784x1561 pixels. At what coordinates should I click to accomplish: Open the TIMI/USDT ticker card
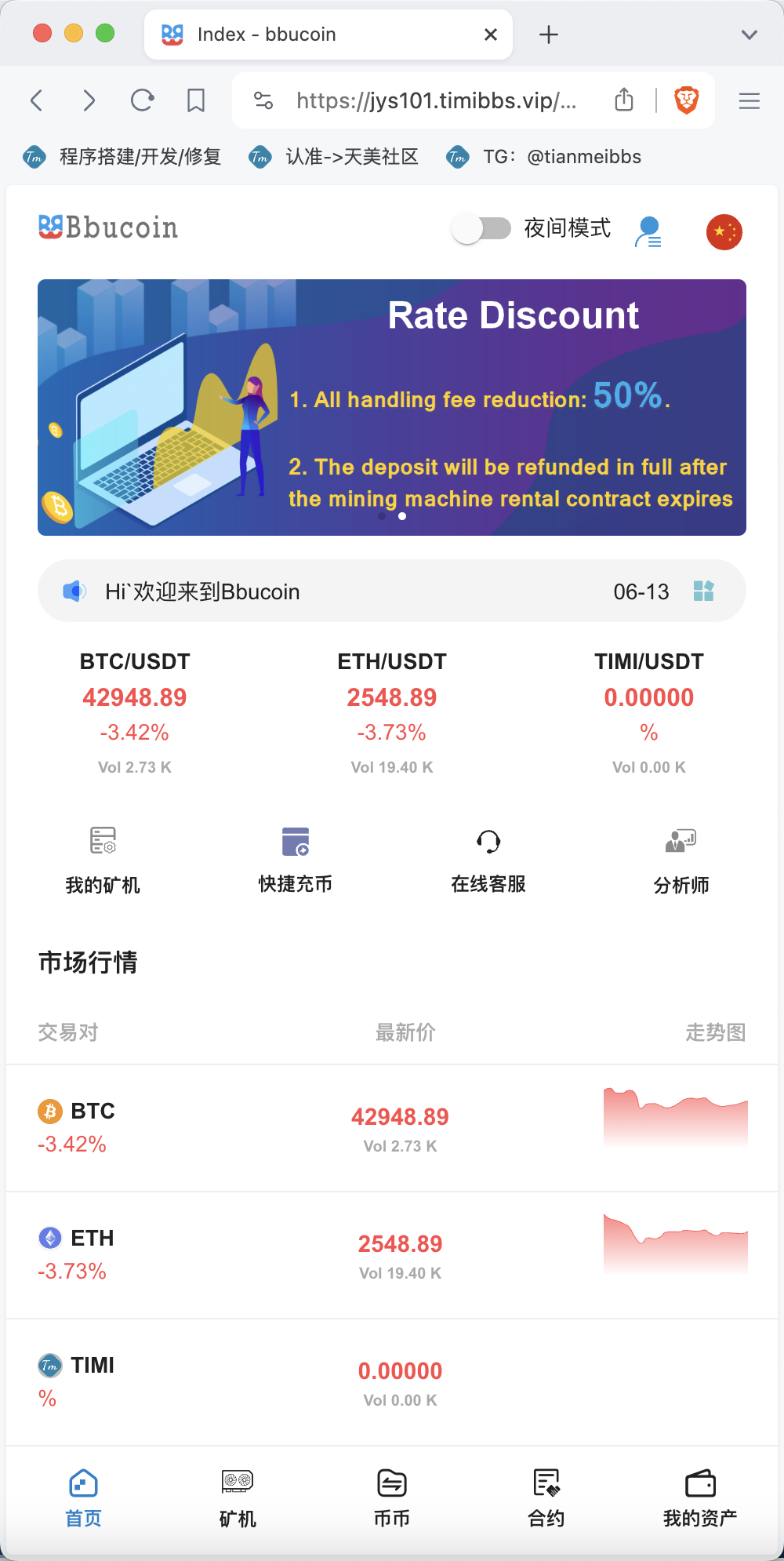[649, 713]
